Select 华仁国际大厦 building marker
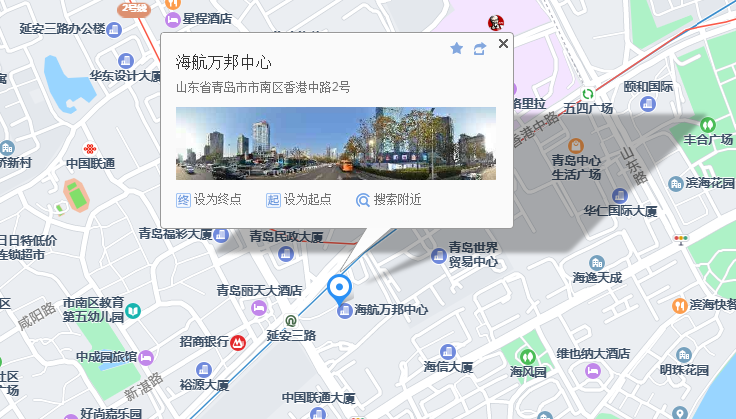Image resolution: width=736 pixels, height=419 pixels. (619, 196)
